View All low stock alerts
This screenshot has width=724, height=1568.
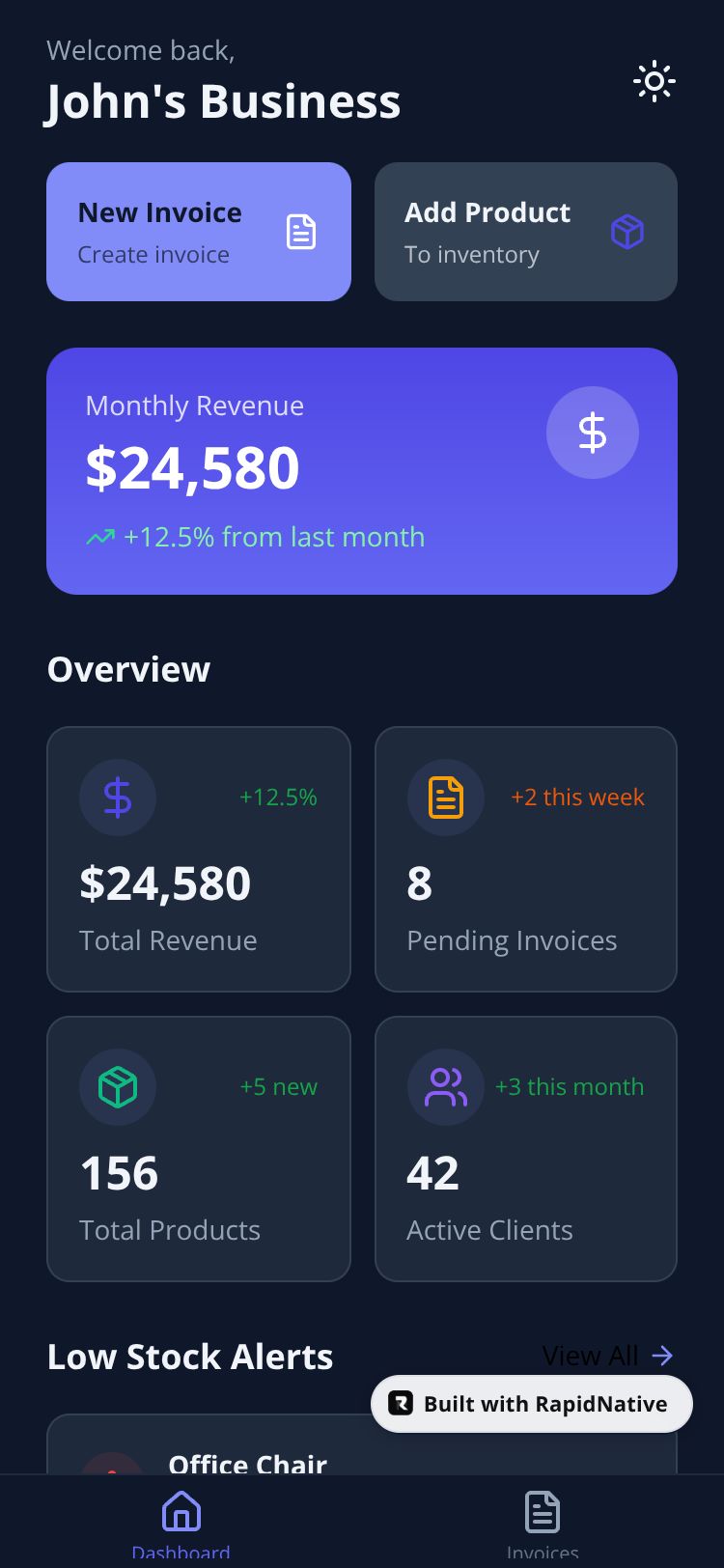tap(608, 1356)
